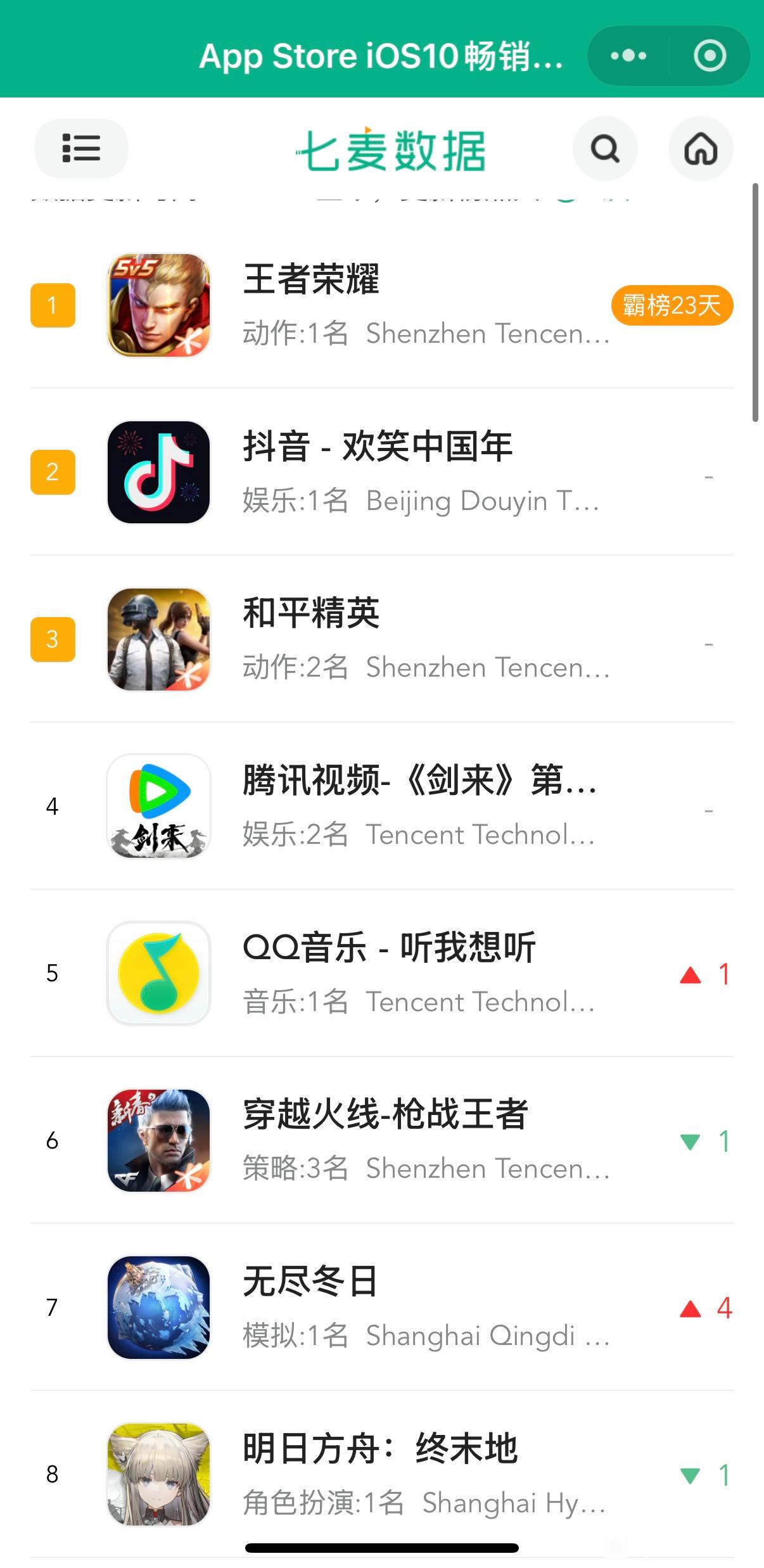Tap the search magnifier icon
The width and height of the screenshot is (764, 1568).
click(604, 149)
